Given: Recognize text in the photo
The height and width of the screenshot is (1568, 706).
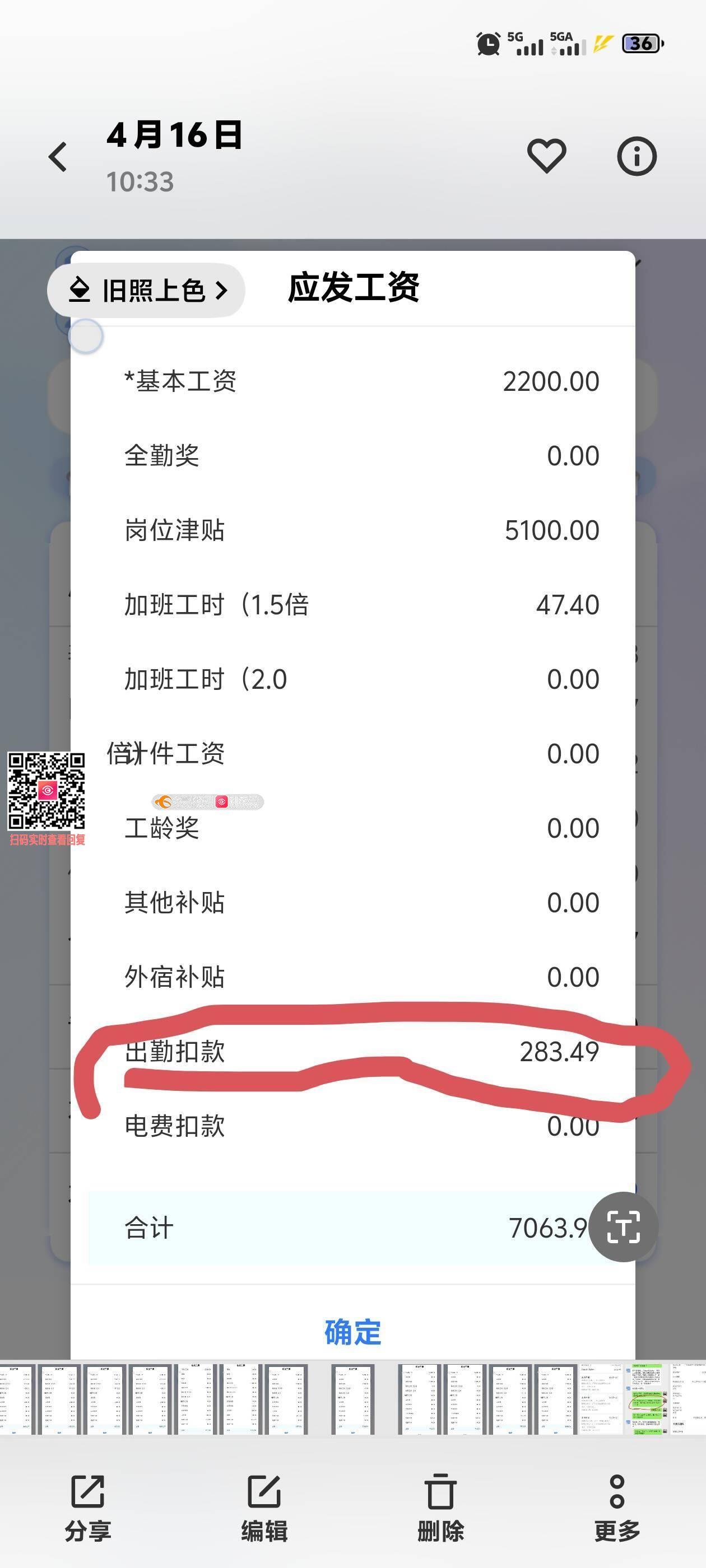Looking at the screenshot, I should coord(623,1227).
